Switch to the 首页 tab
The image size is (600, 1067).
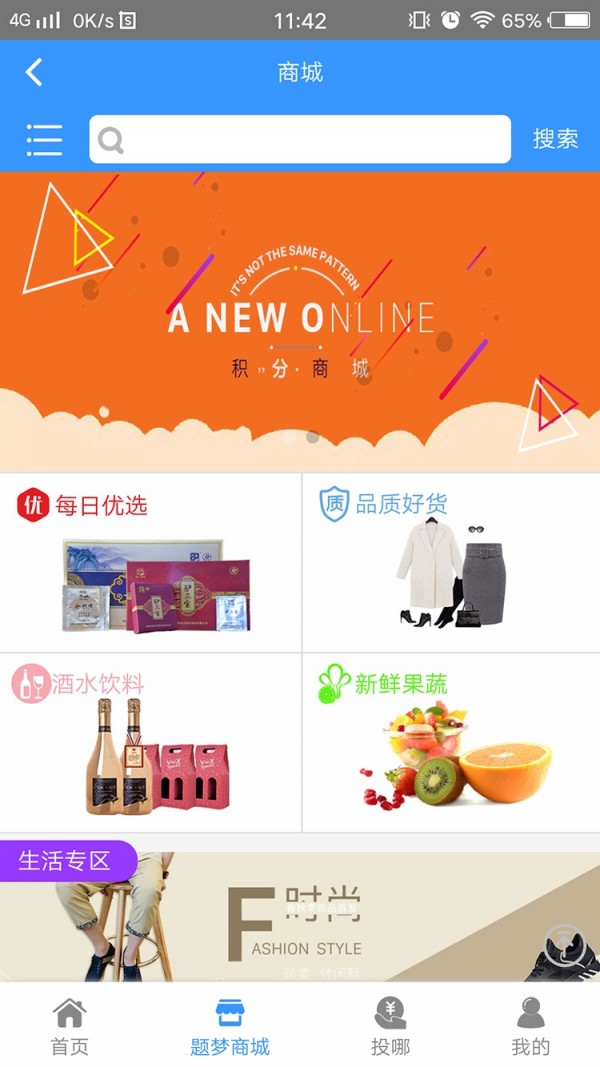coord(70,1027)
